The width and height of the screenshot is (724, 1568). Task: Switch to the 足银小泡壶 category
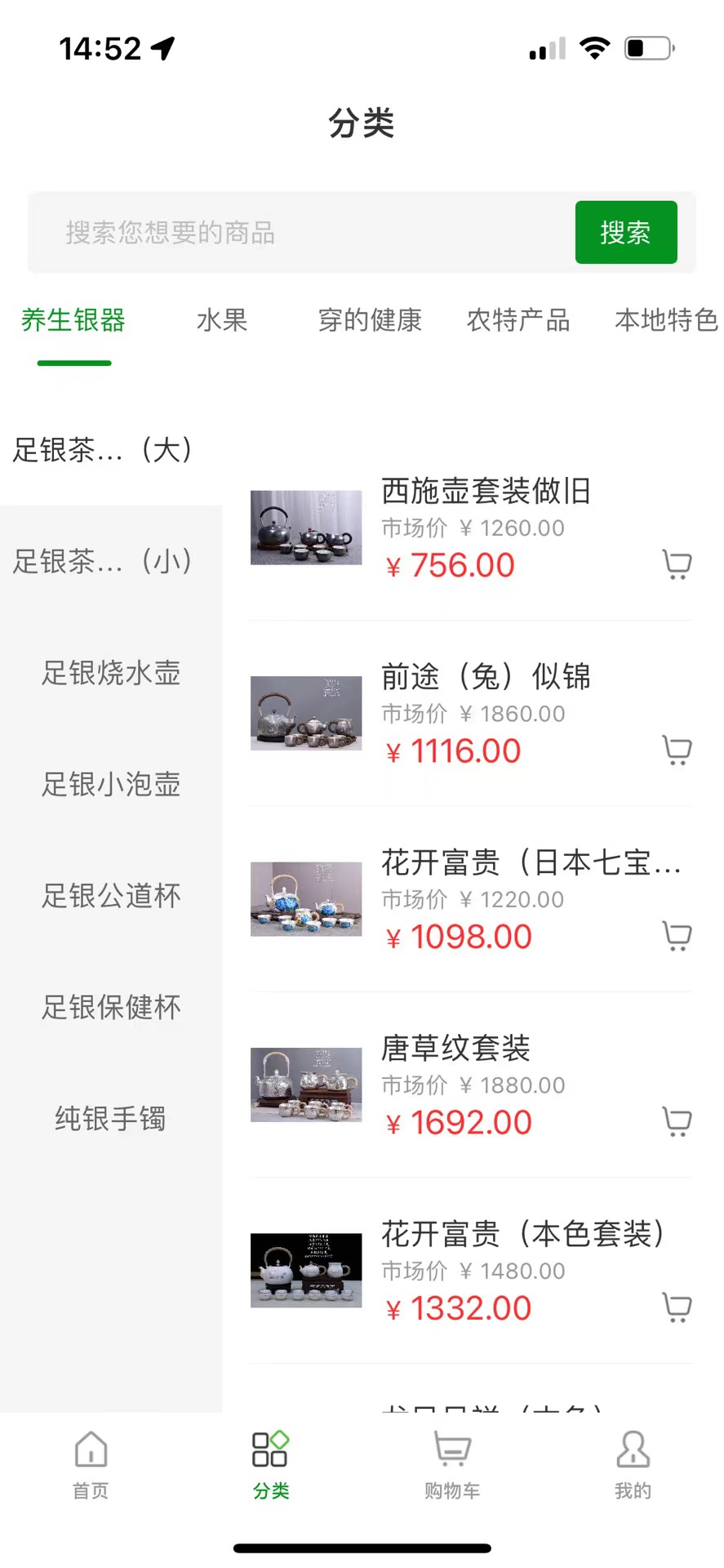click(x=111, y=785)
